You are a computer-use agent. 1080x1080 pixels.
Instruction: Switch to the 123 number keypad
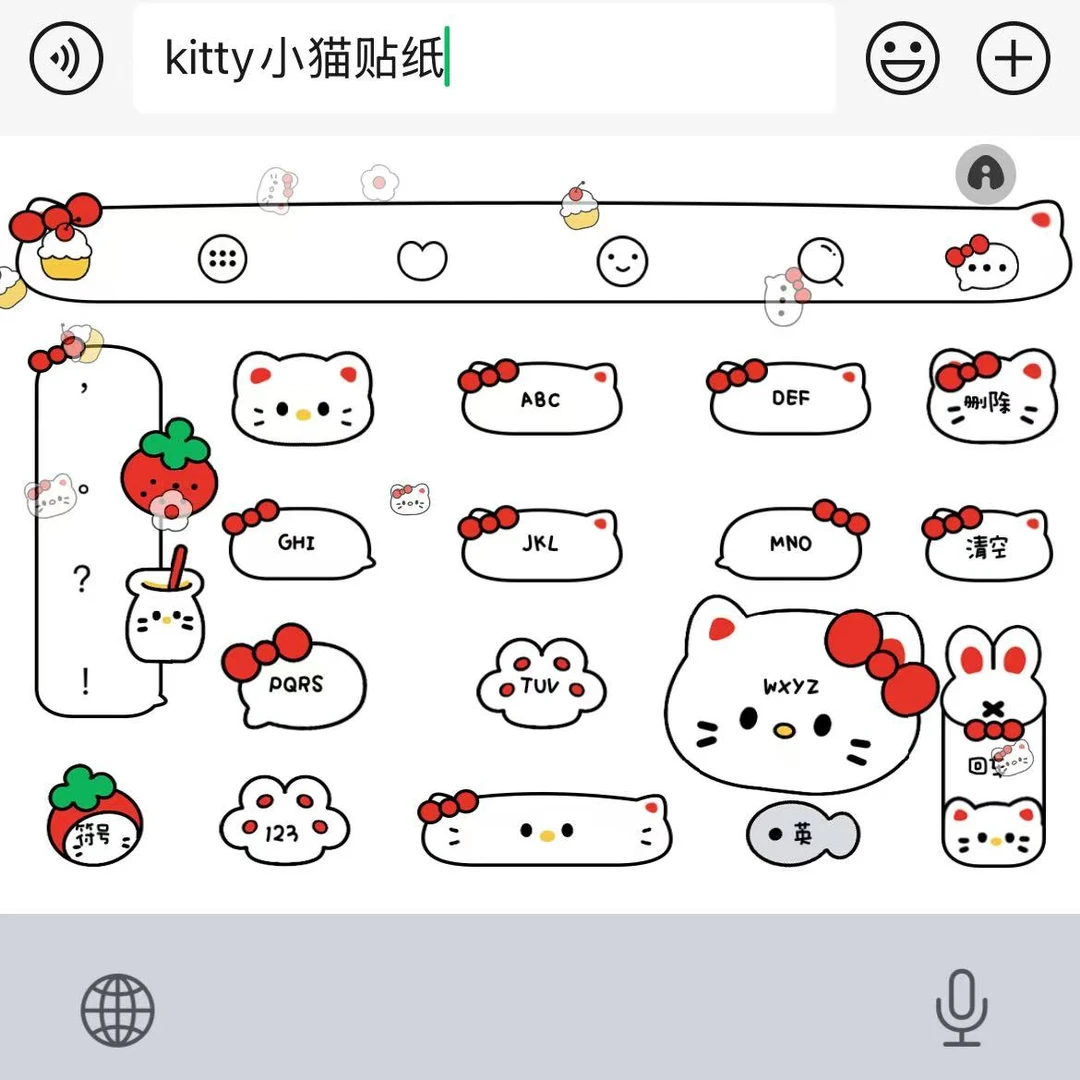click(x=283, y=824)
